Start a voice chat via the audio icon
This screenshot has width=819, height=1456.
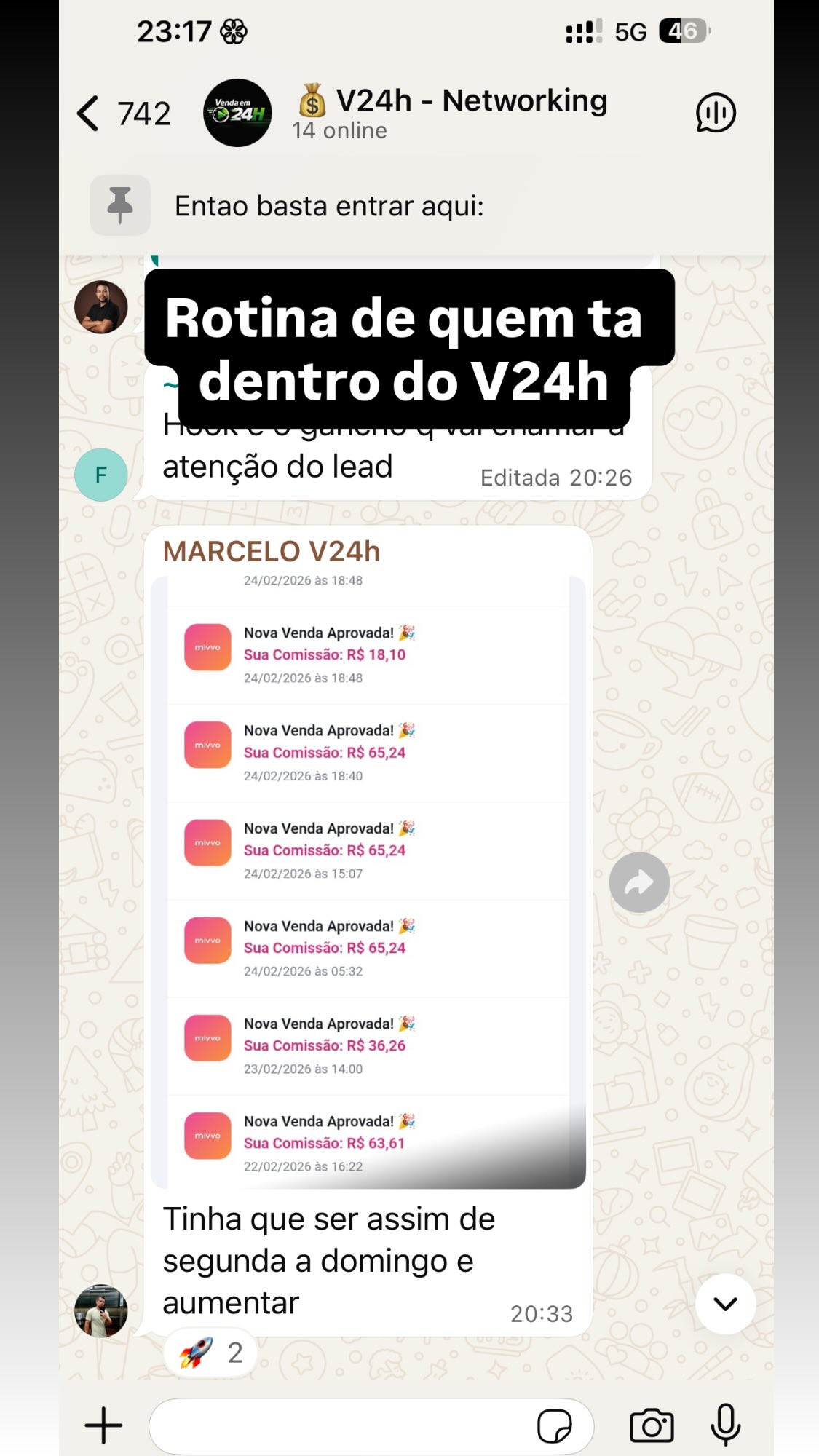[x=715, y=113]
